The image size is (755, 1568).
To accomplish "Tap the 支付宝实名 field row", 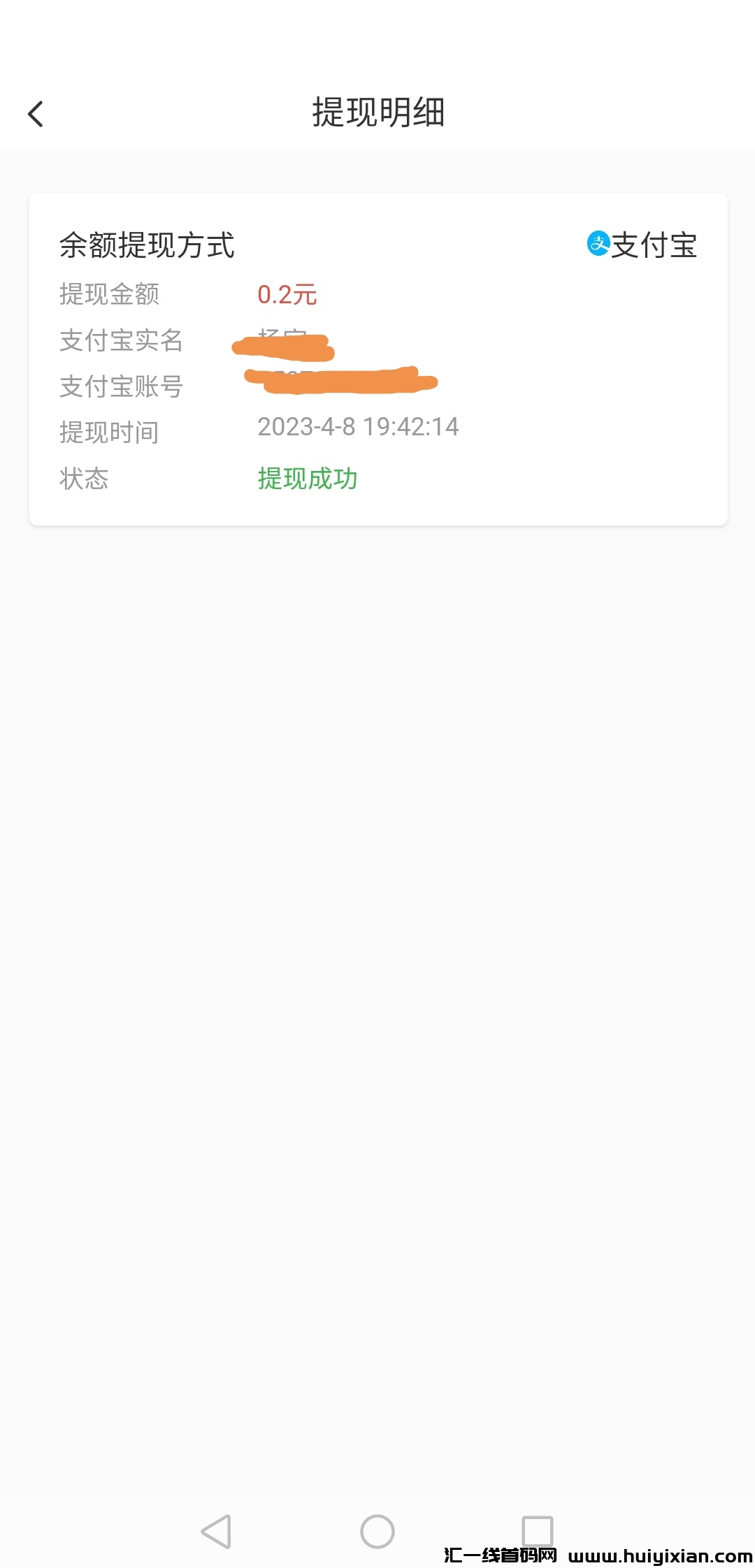I will click(121, 341).
